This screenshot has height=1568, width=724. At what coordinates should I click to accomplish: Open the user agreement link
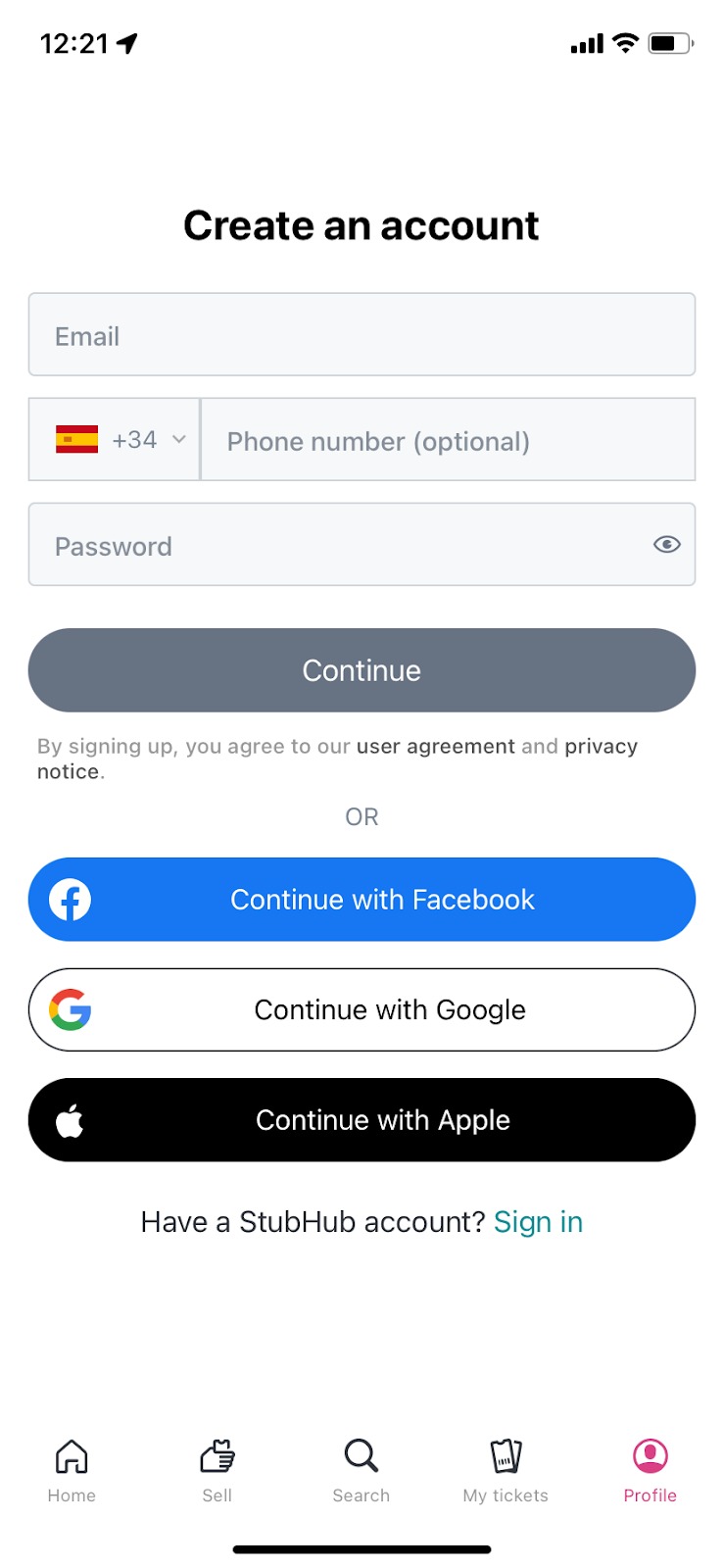435,747
